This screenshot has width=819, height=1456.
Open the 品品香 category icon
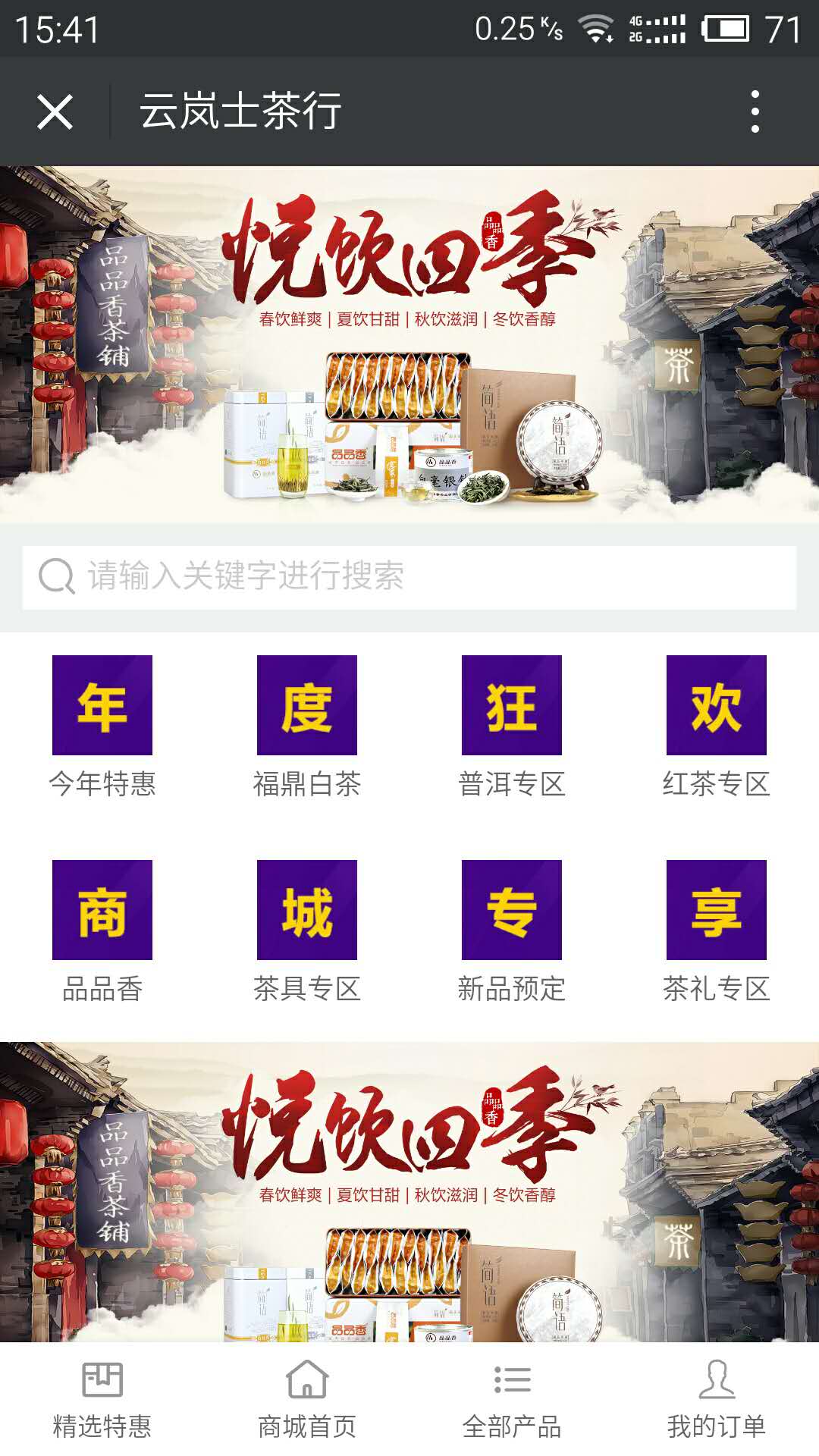[x=102, y=910]
